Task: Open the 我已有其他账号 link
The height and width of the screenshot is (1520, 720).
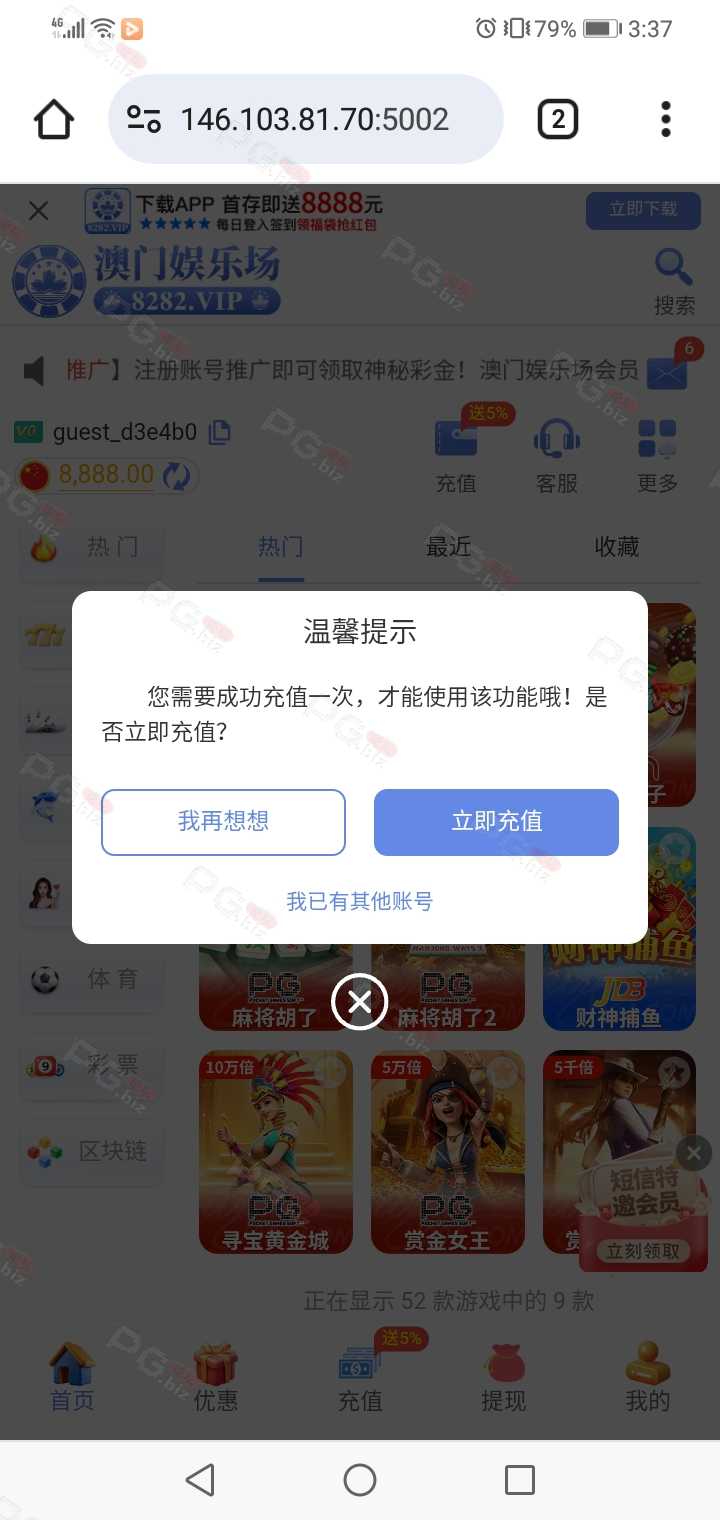Action: tap(360, 901)
